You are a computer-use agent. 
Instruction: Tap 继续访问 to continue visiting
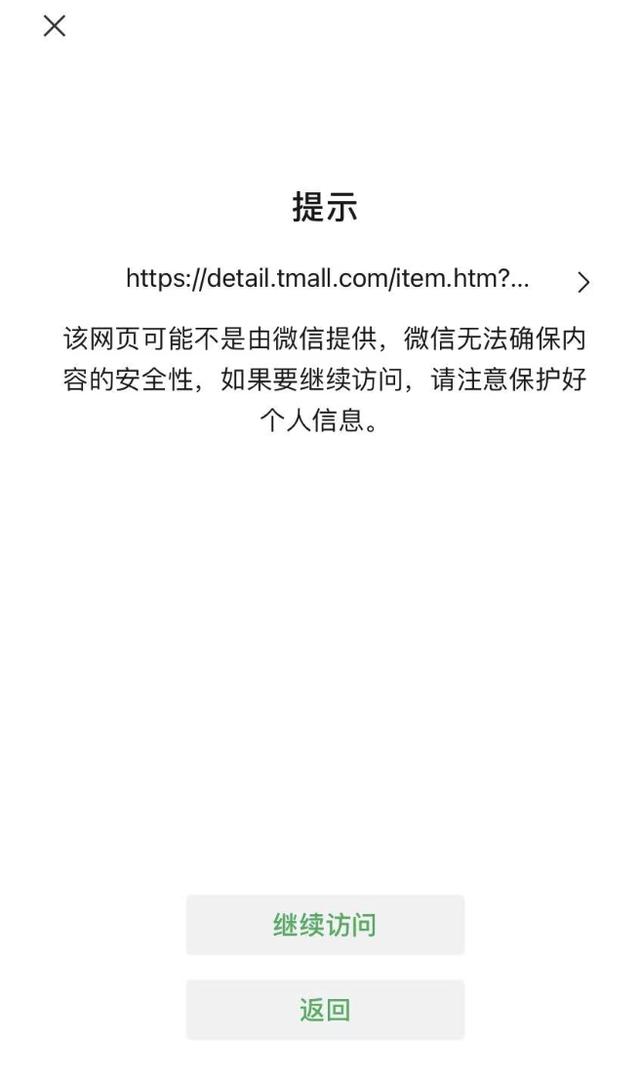(325, 925)
